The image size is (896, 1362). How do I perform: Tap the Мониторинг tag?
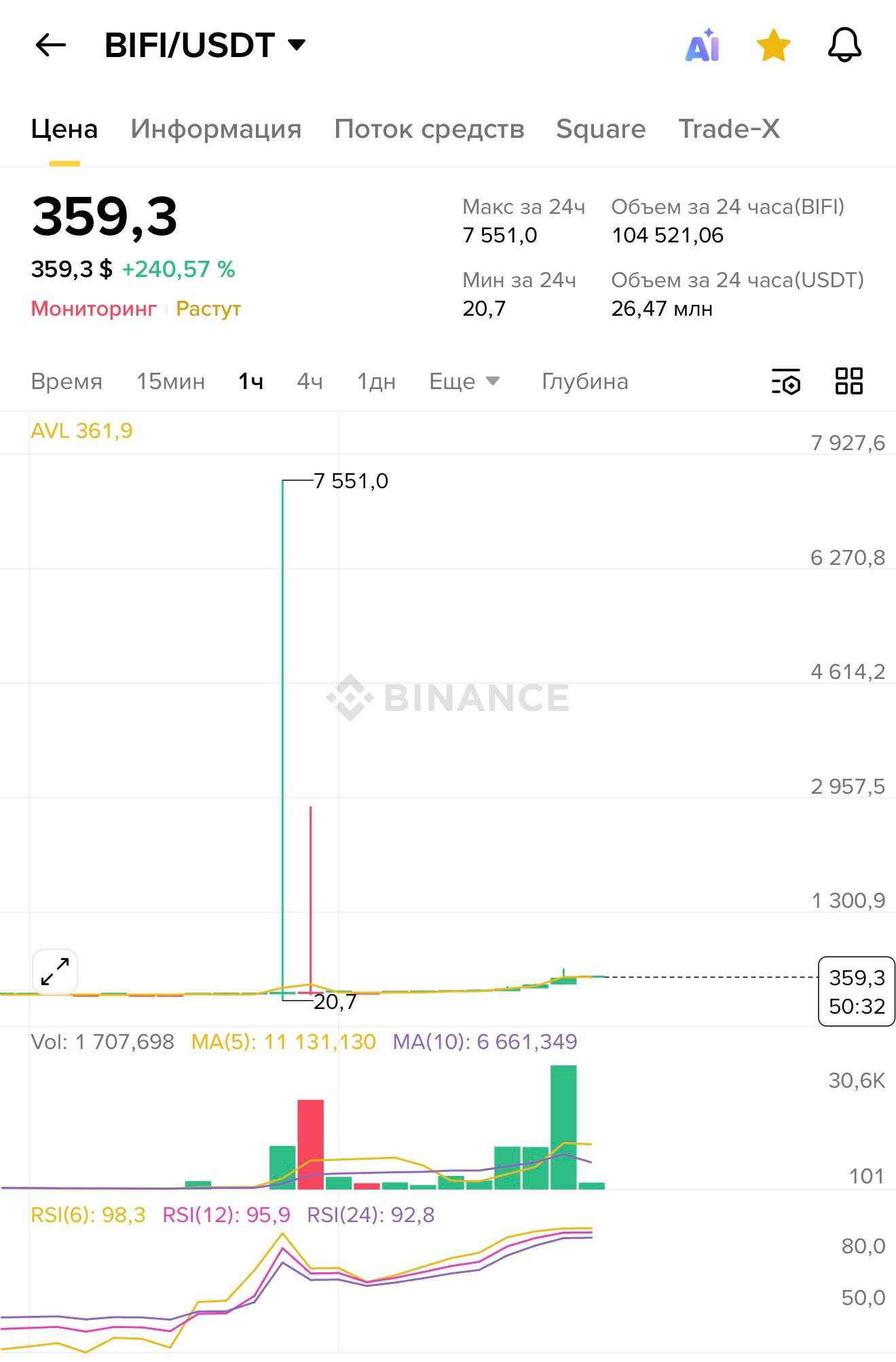pos(94,309)
